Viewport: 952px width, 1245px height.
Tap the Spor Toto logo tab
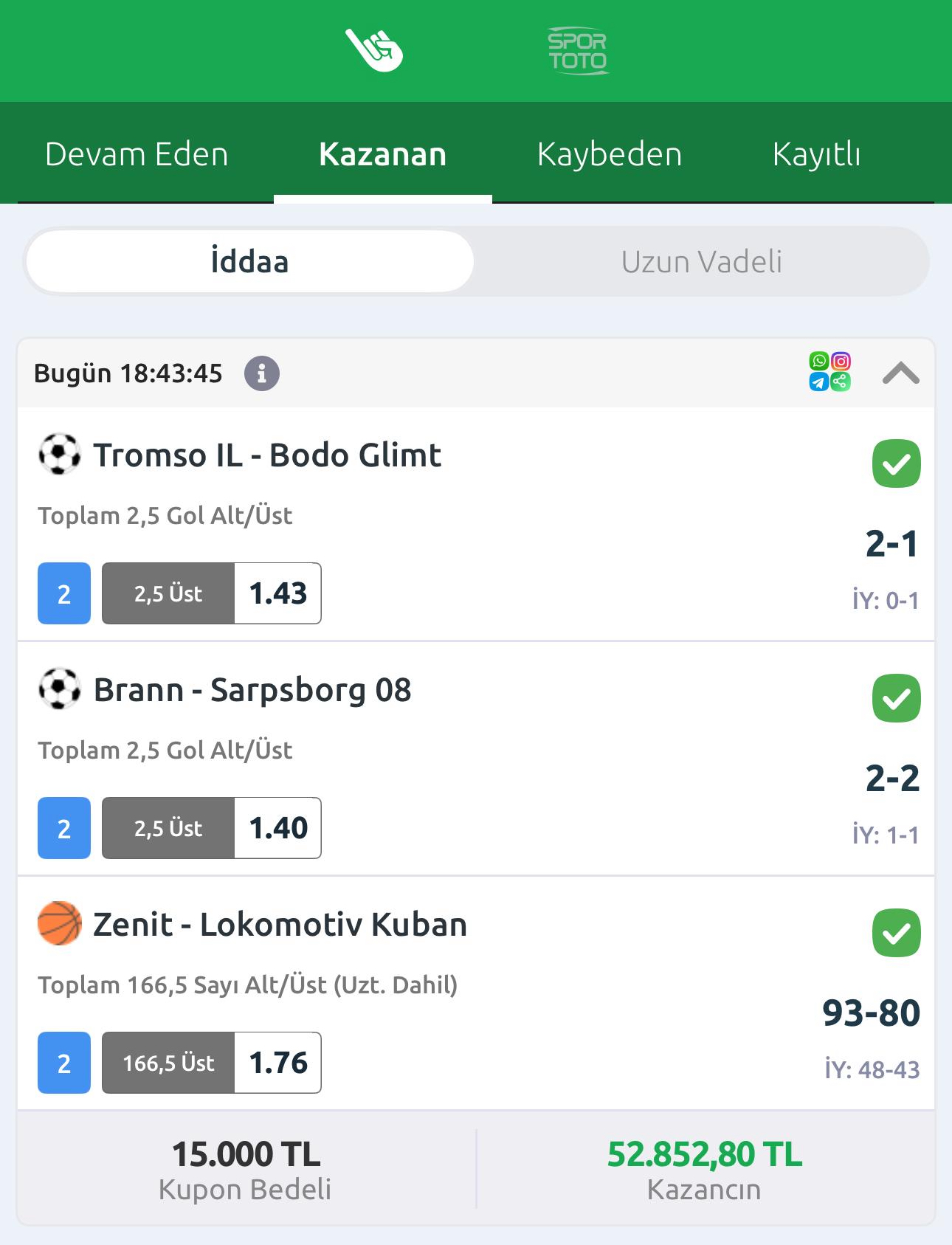(578, 50)
